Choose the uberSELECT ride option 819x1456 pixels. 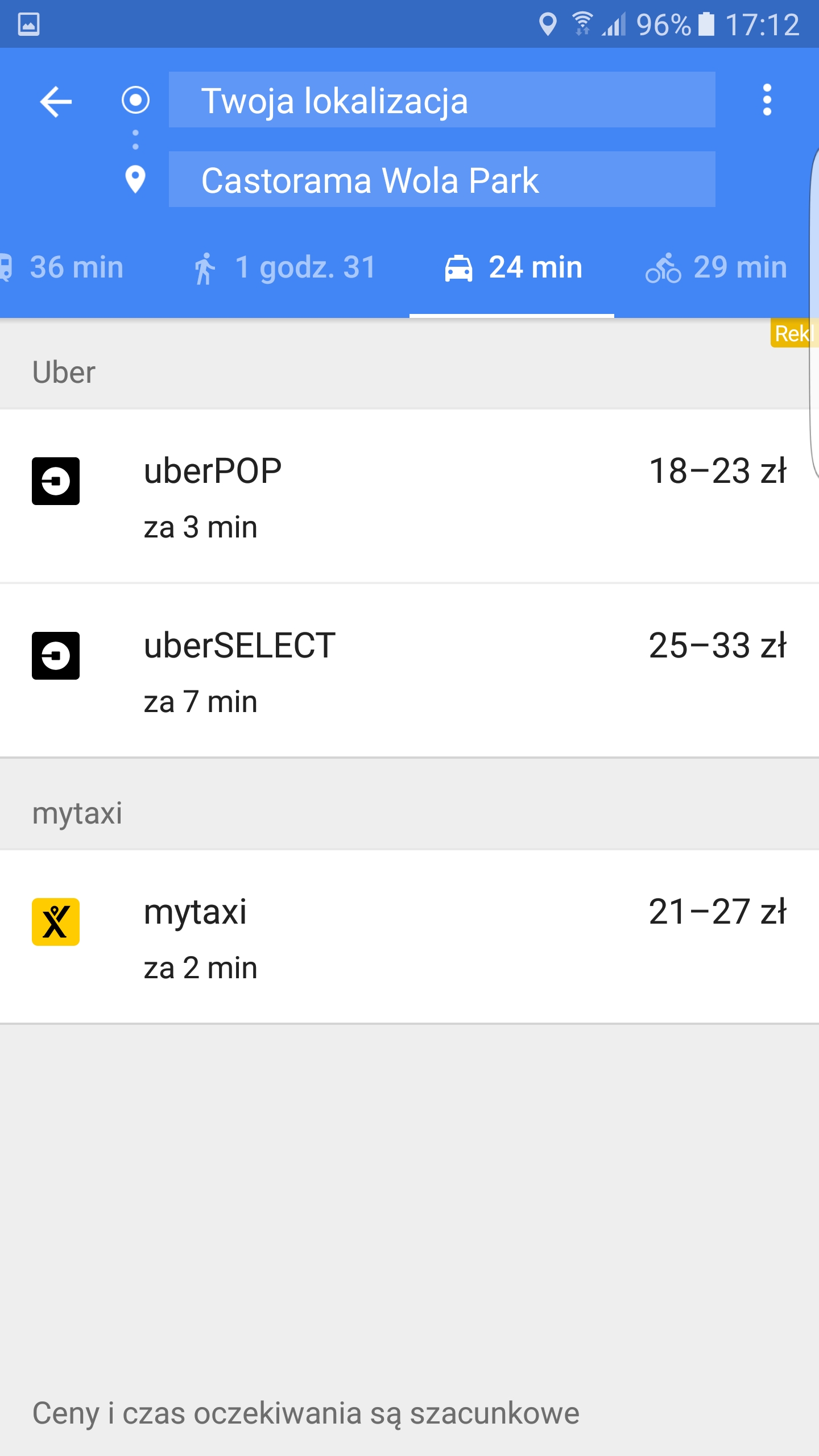point(409,671)
